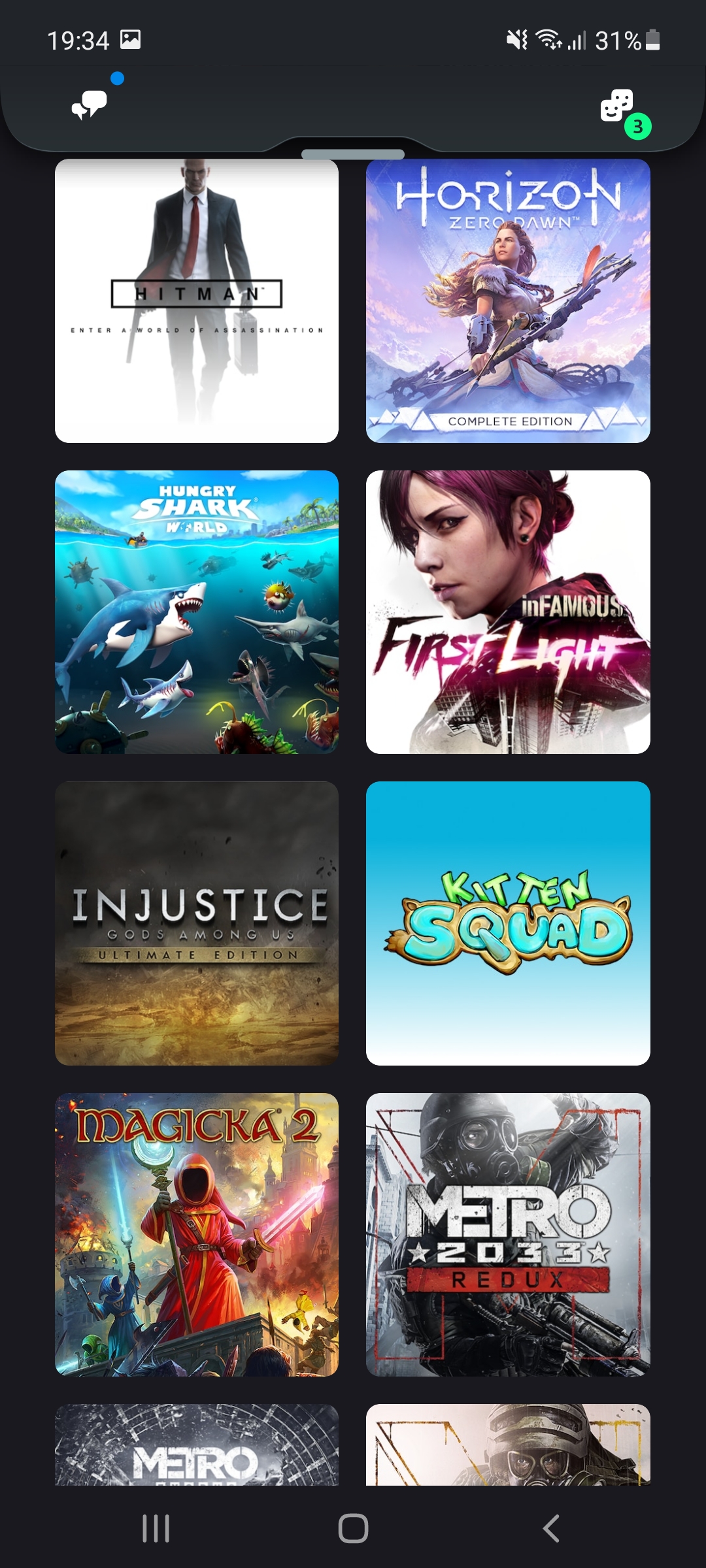Image resolution: width=706 pixels, height=1568 pixels.
Task: Open inFAMOUS First Light tile
Action: (x=508, y=612)
